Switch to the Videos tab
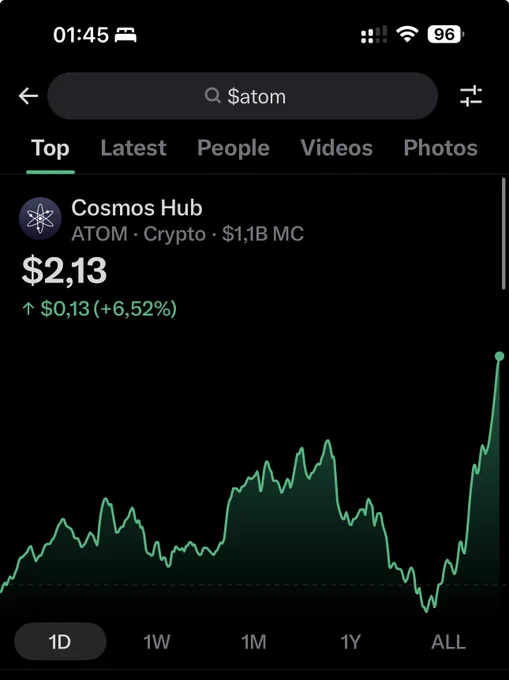This screenshot has width=509, height=680. click(336, 148)
